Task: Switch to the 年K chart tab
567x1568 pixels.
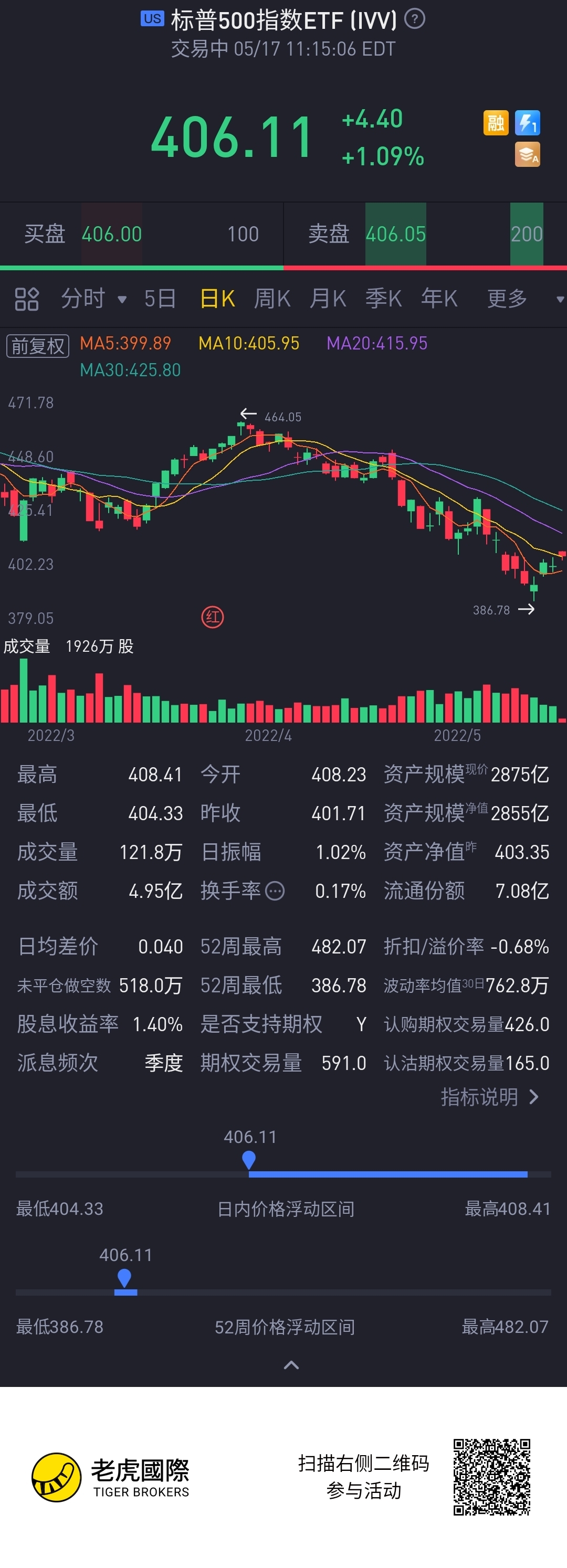Action: point(439,299)
